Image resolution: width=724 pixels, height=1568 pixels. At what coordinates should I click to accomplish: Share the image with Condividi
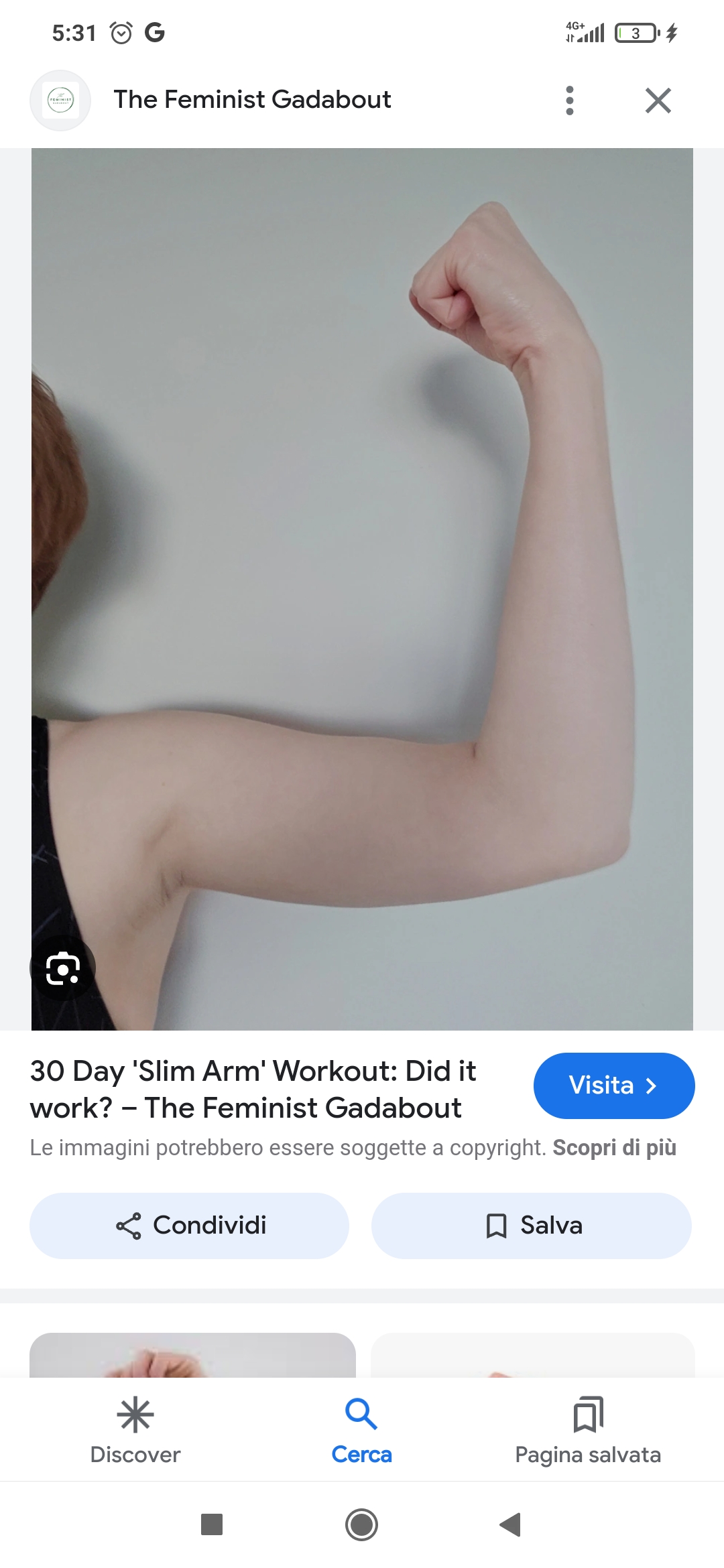(x=190, y=1226)
